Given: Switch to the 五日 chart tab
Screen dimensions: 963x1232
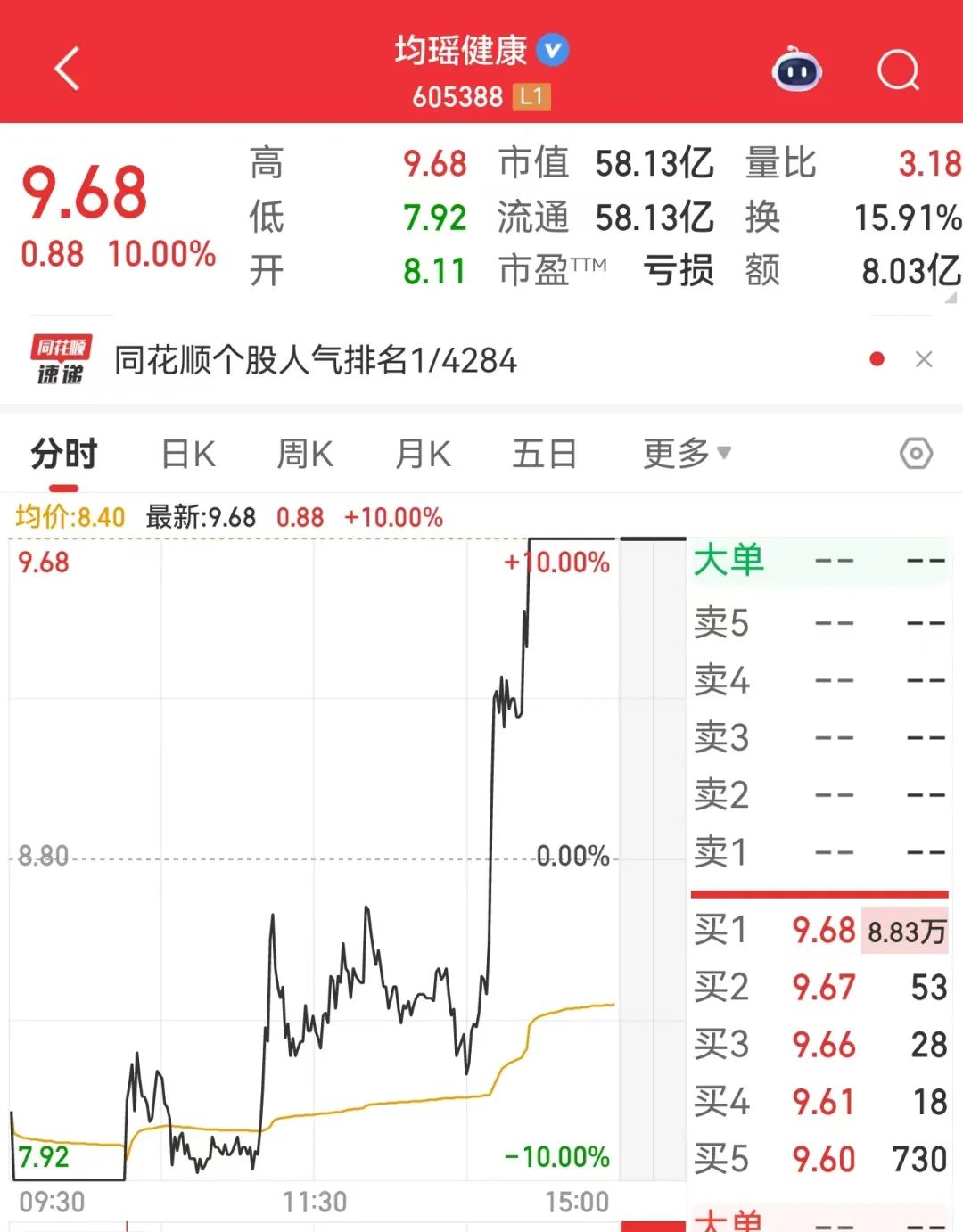Looking at the screenshot, I should [544, 454].
